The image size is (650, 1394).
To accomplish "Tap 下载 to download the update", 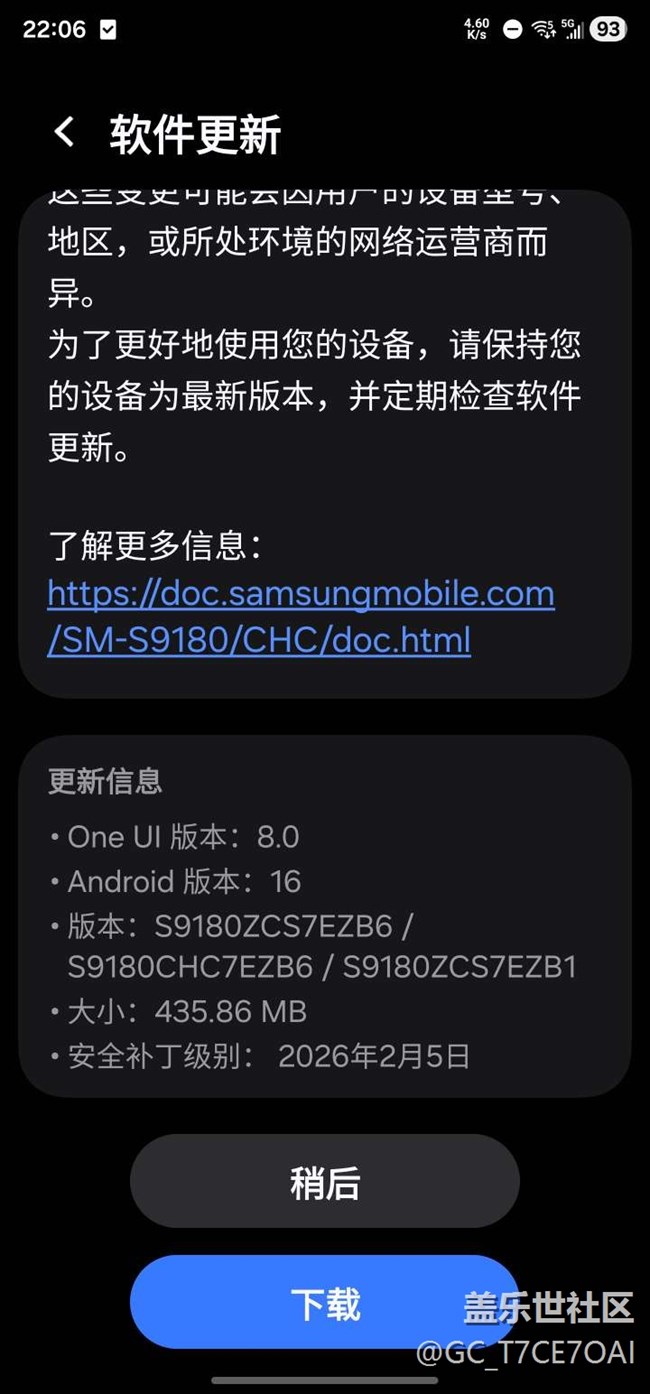I will (325, 1303).
